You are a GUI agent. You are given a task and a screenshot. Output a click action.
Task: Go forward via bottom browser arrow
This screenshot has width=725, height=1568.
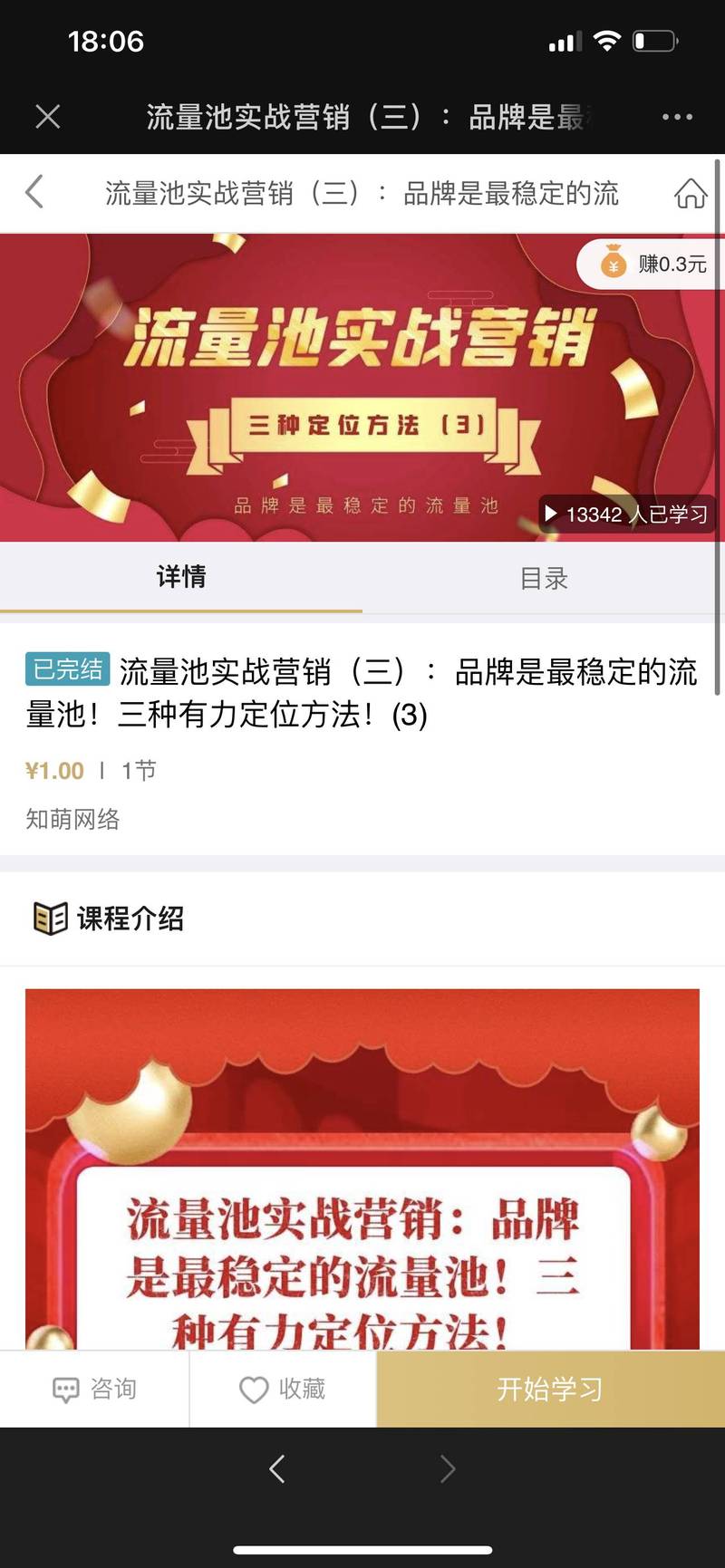tap(447, 1468)
